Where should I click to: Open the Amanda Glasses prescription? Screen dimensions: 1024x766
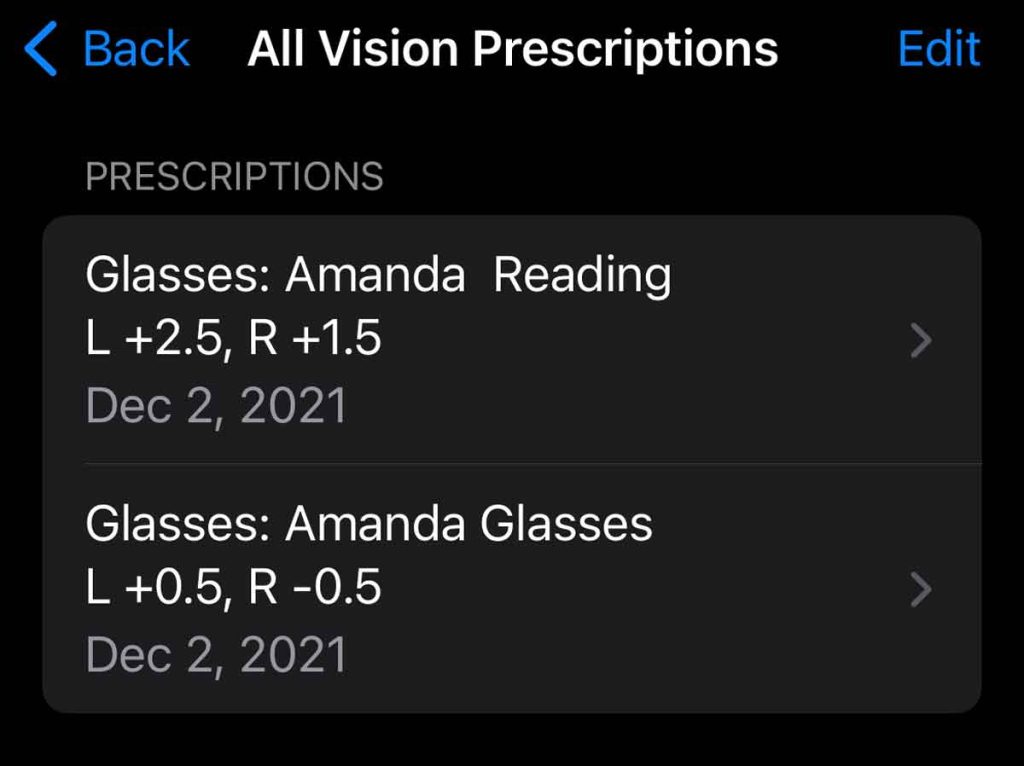(510, 589)
